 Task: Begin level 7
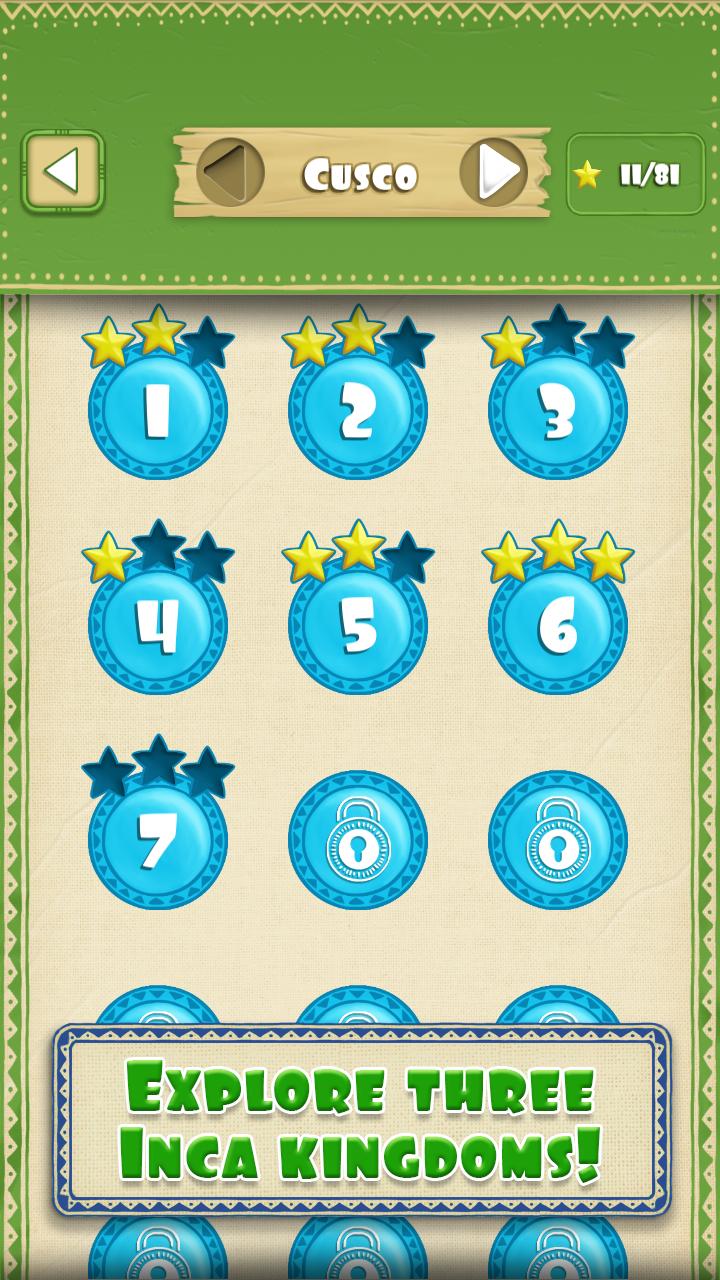158,840
